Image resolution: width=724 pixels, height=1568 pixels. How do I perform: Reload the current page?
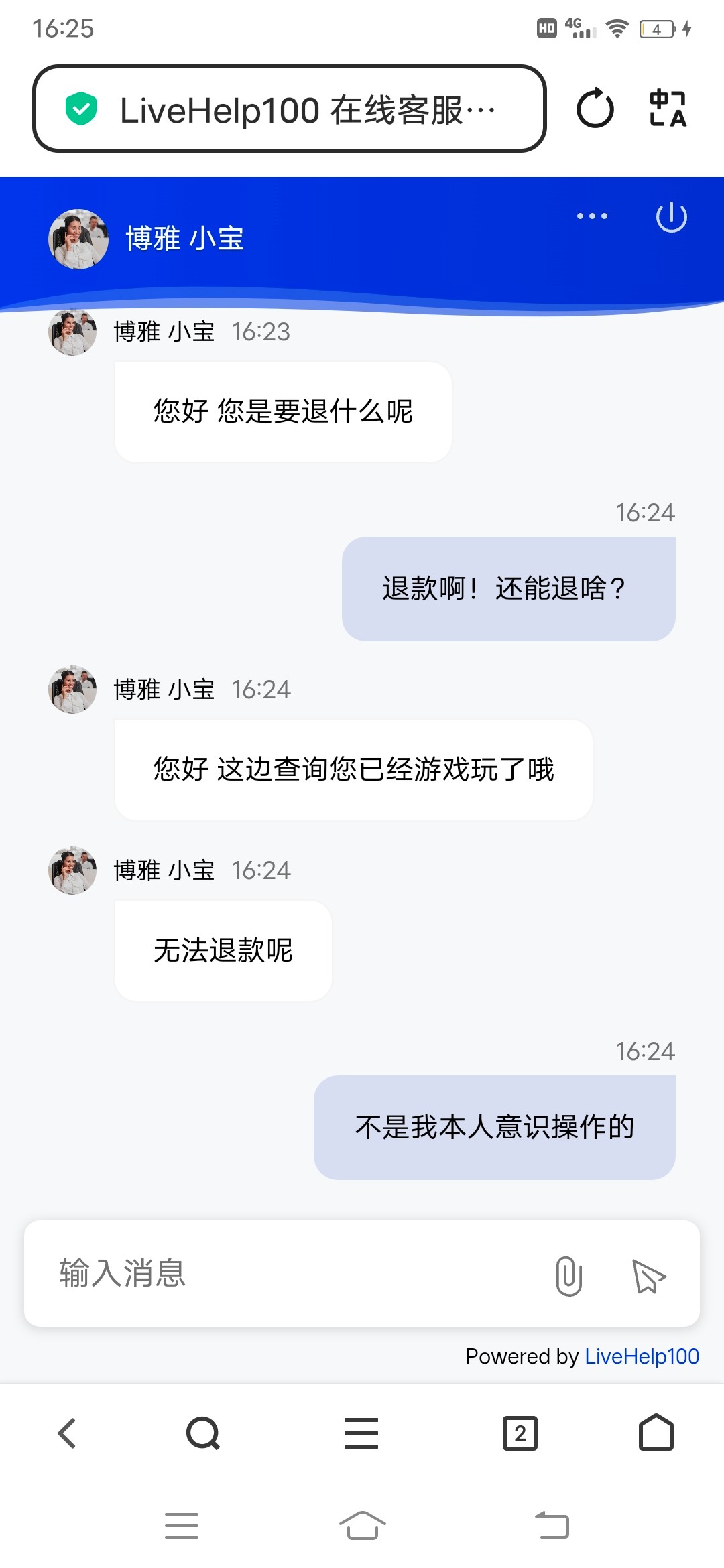595,109
